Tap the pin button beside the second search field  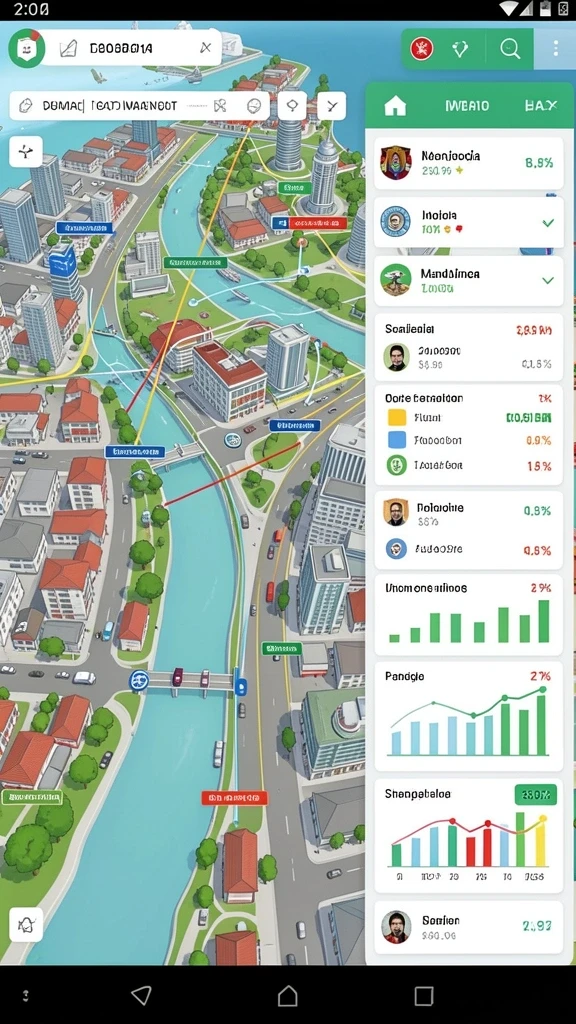pos(293,105)
